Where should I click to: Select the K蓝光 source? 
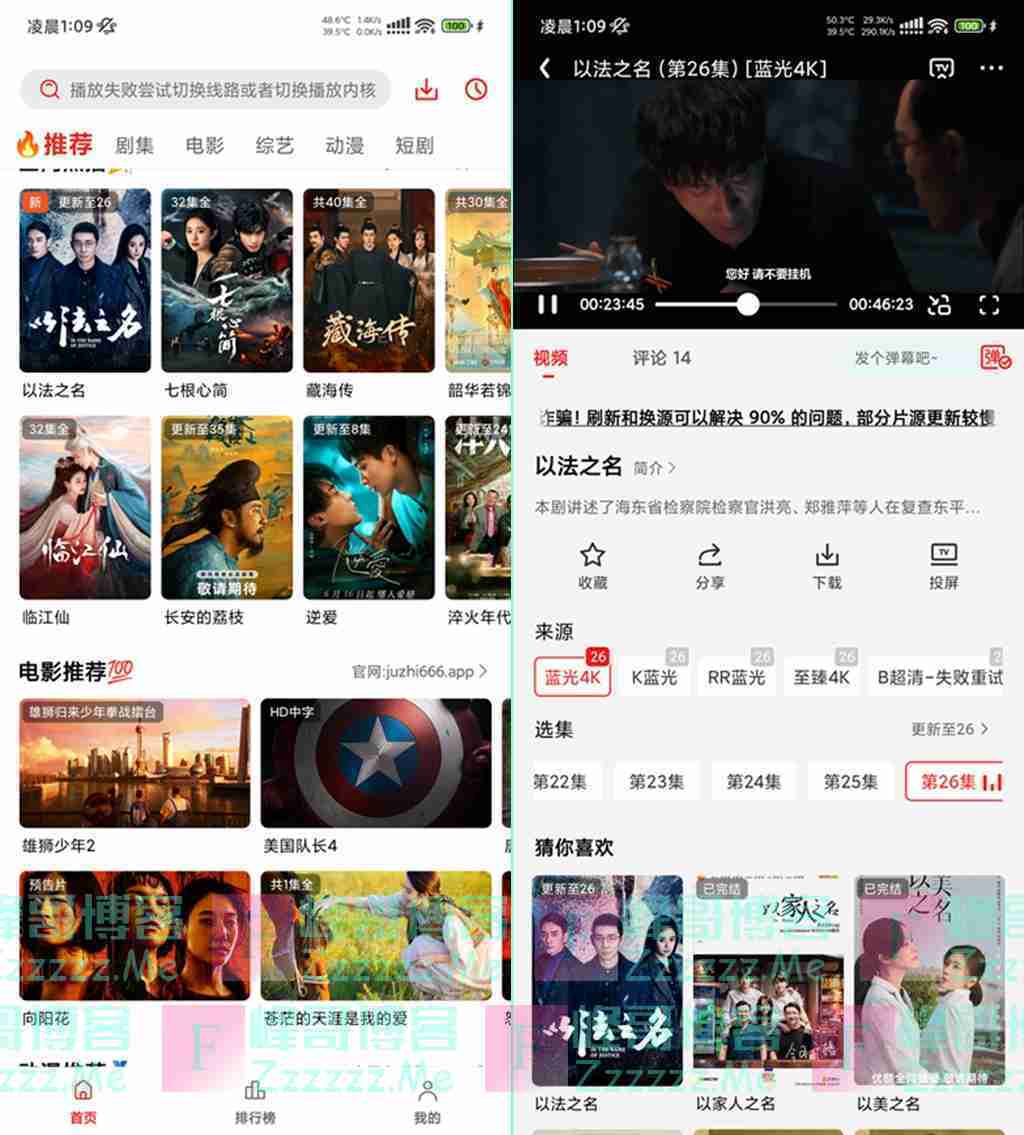pos(655,677)
